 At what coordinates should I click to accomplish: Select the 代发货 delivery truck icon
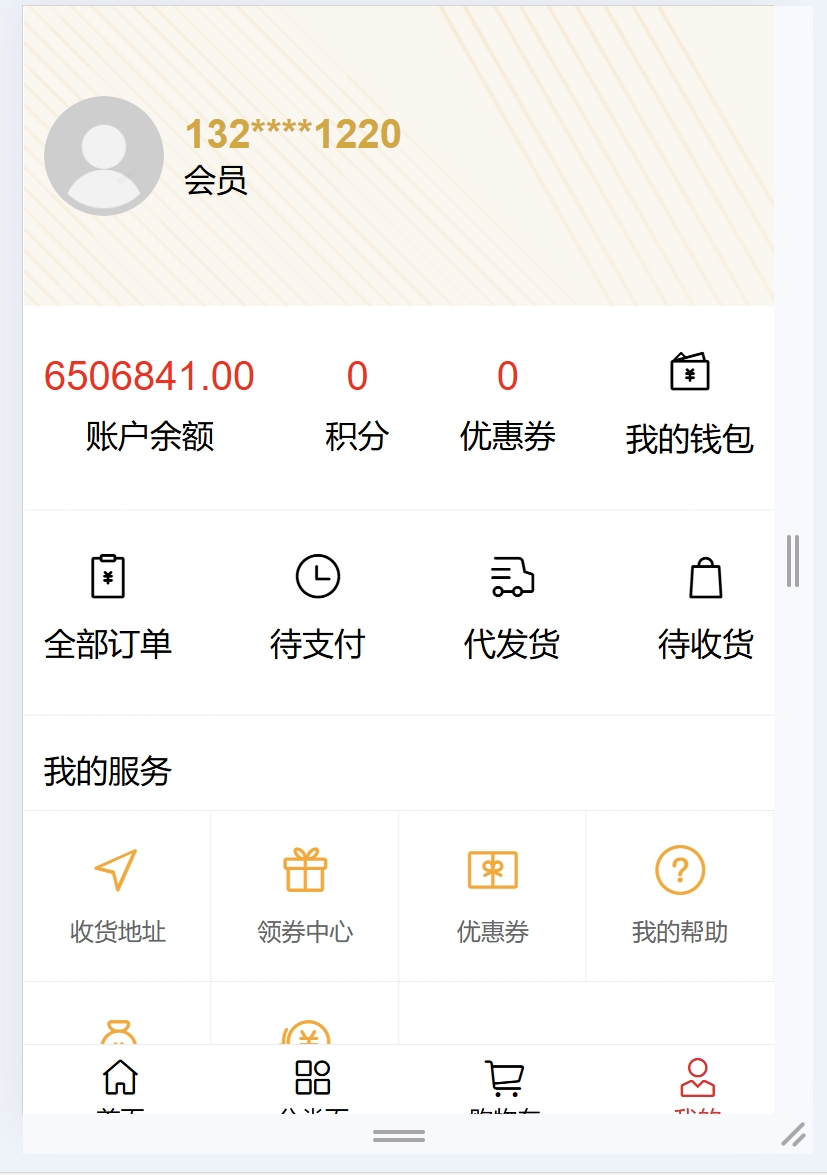(512, 577)
